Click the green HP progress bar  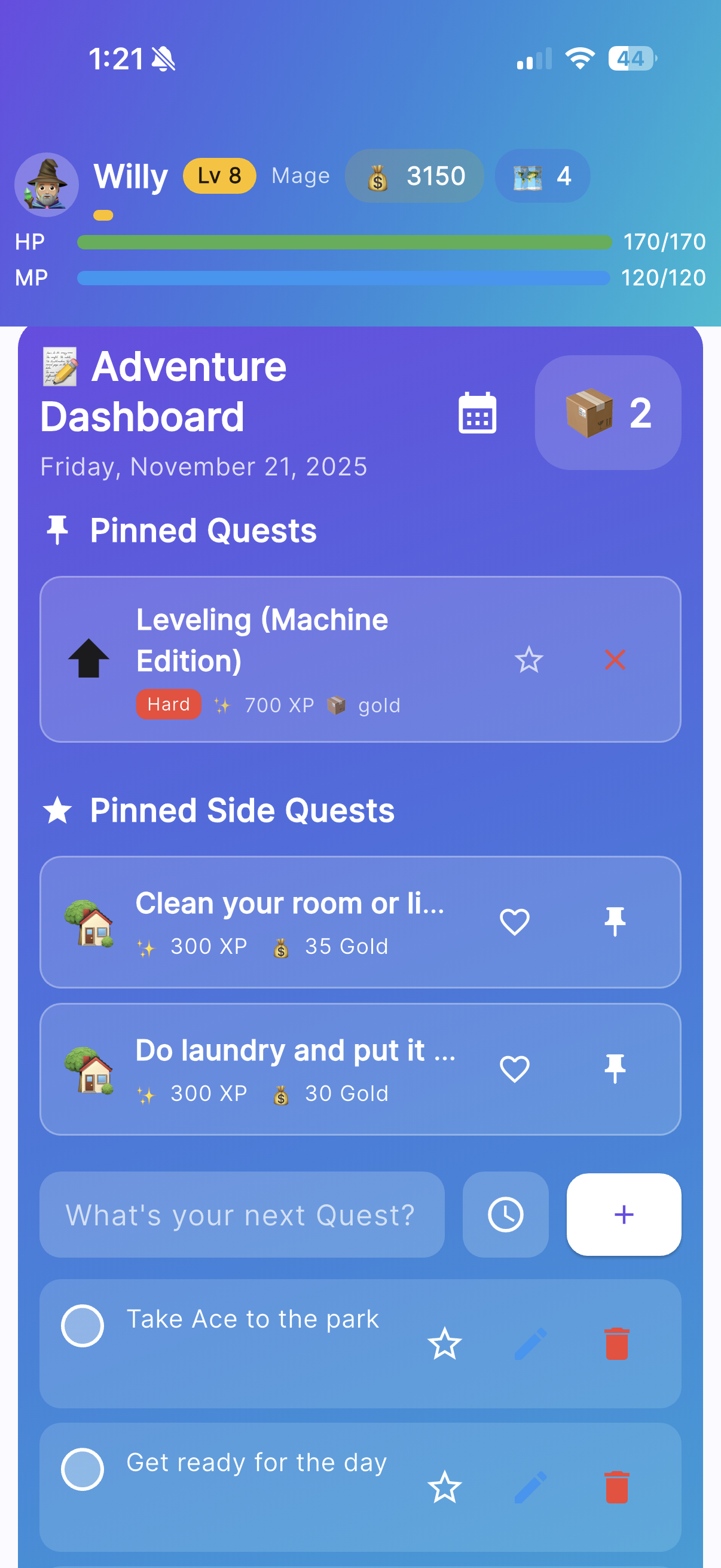pyautogui.click(x=344, y=242)
